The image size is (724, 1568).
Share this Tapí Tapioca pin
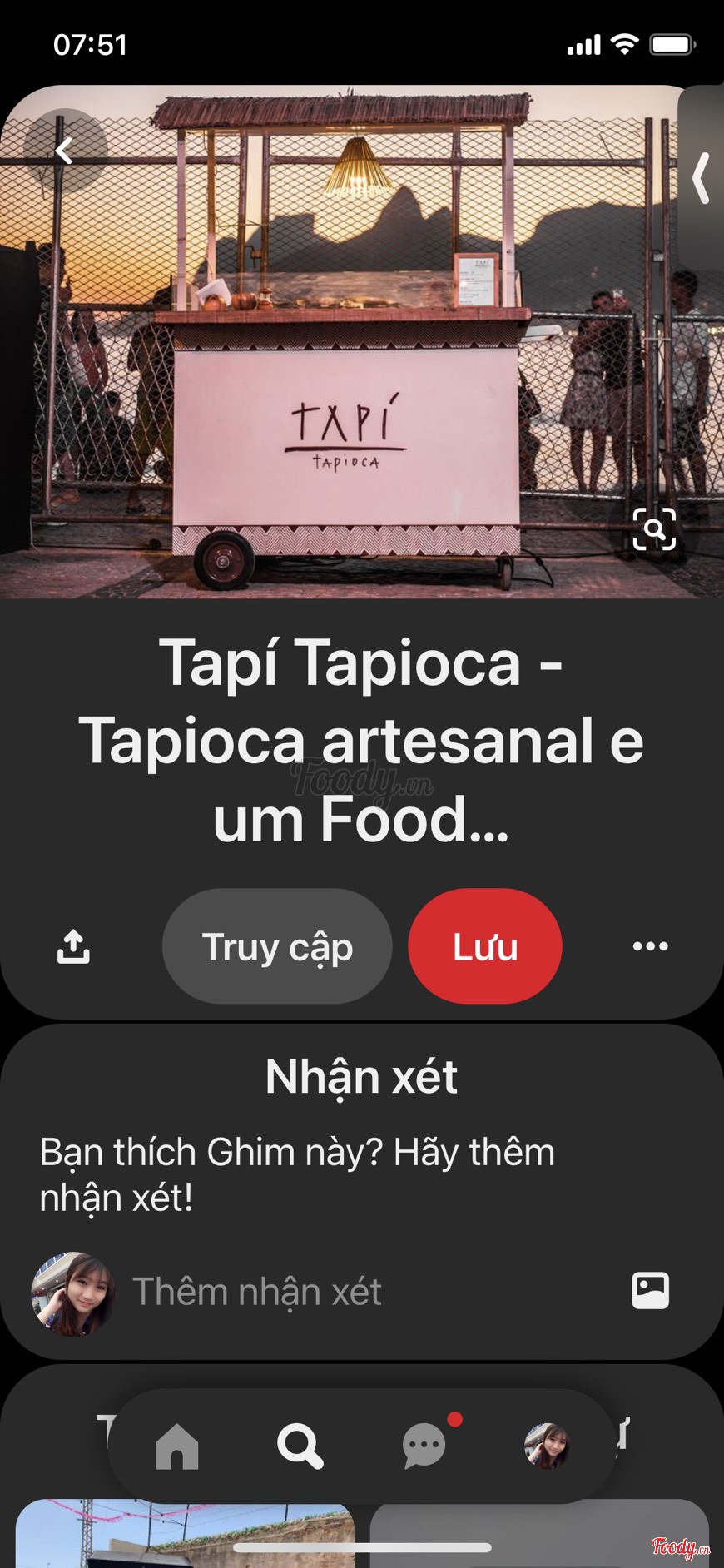click(x=73, y=946)
